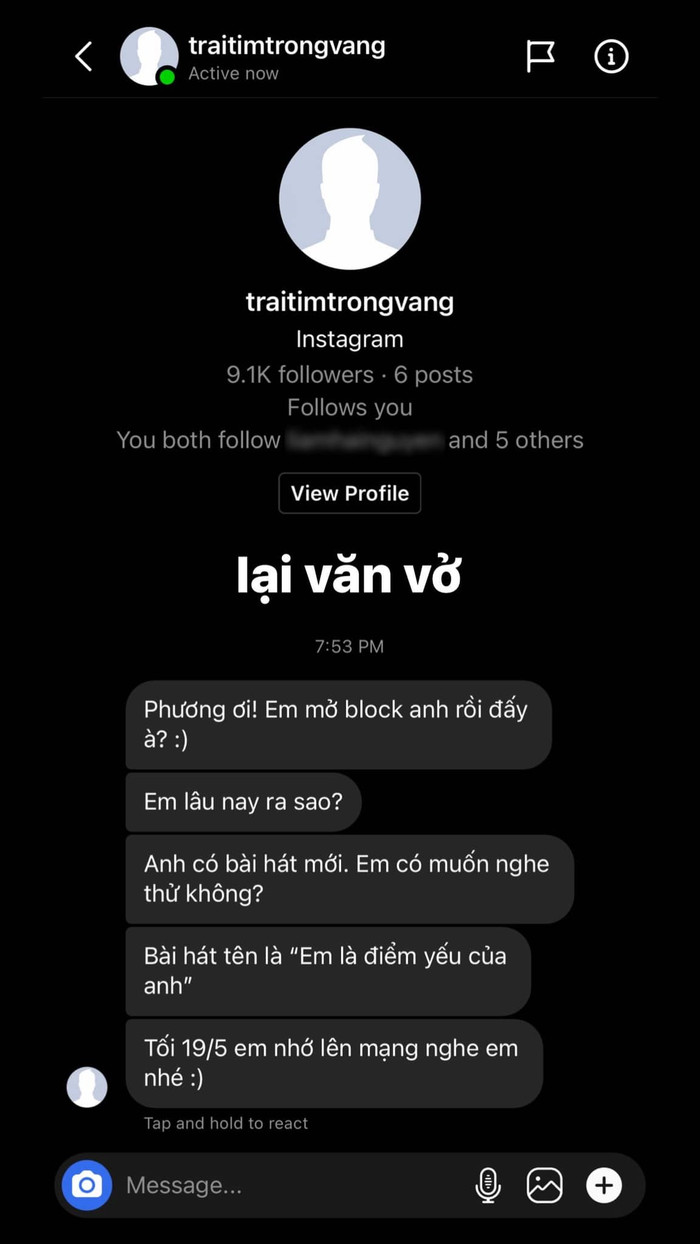Open the camera to send a photo
Image resolution: width=700 pixels, height=1244 pixels.
point(87,1186)
